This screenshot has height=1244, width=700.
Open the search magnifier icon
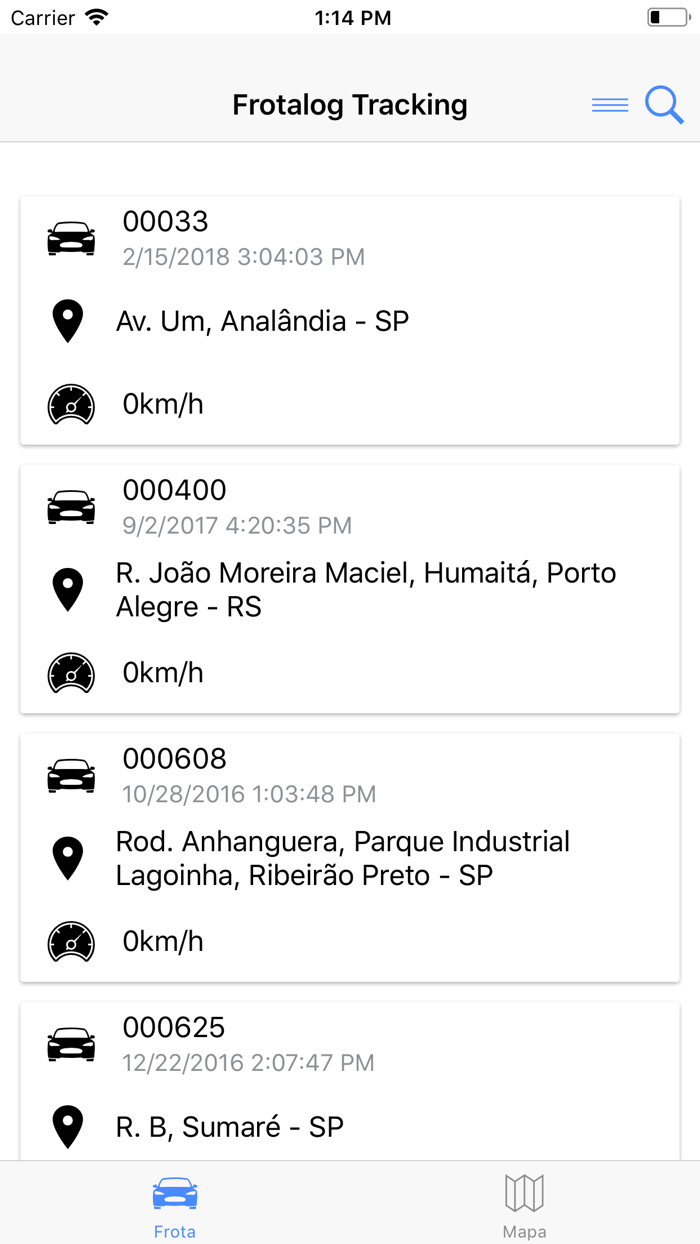pos(664,104)
